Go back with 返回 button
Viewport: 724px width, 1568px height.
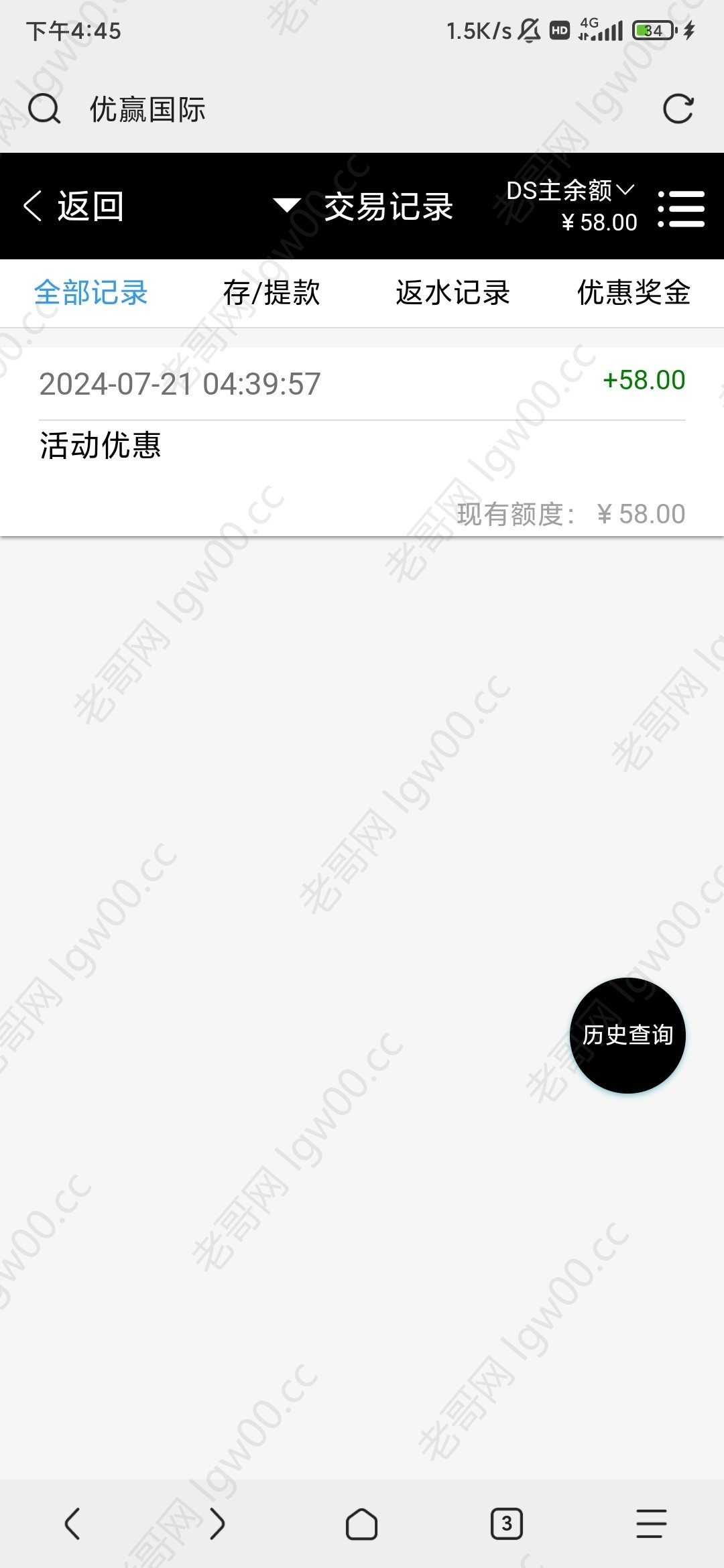tap(74, 206)
